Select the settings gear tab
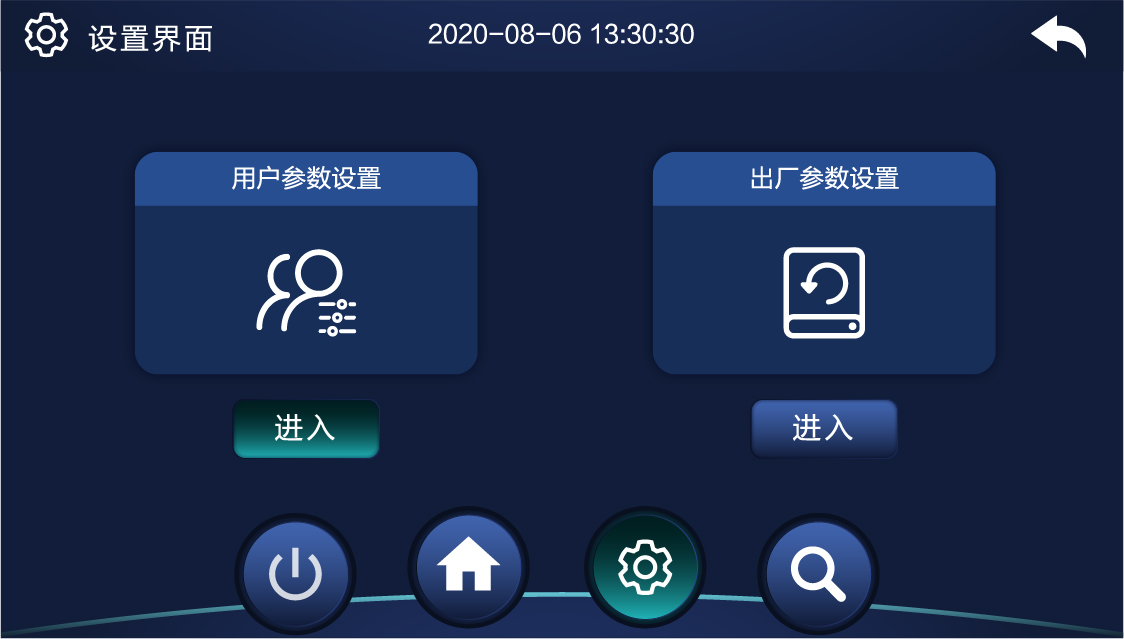The height and width of the screenshot is (639, 1124). pyautogui.click(x=645, y=568)
